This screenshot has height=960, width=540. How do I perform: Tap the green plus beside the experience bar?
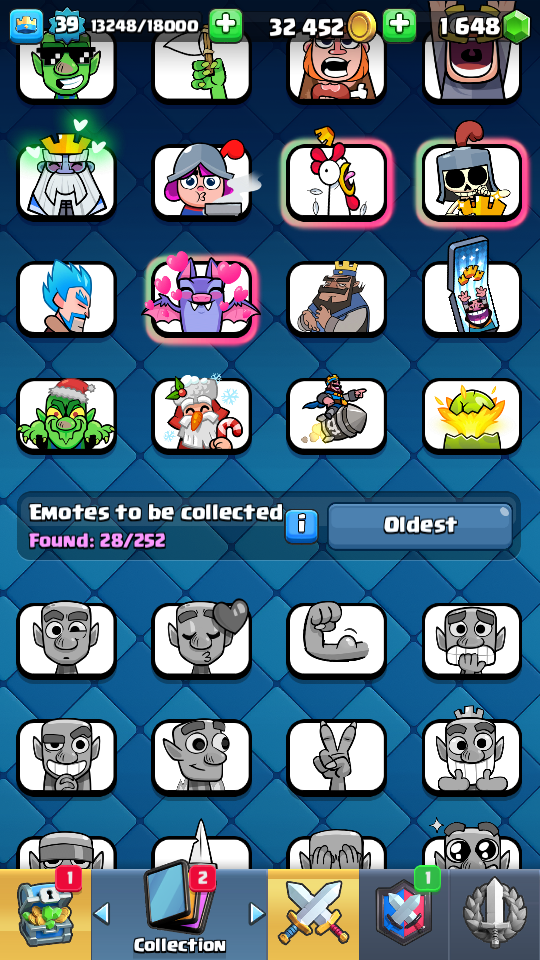point(225,25)
